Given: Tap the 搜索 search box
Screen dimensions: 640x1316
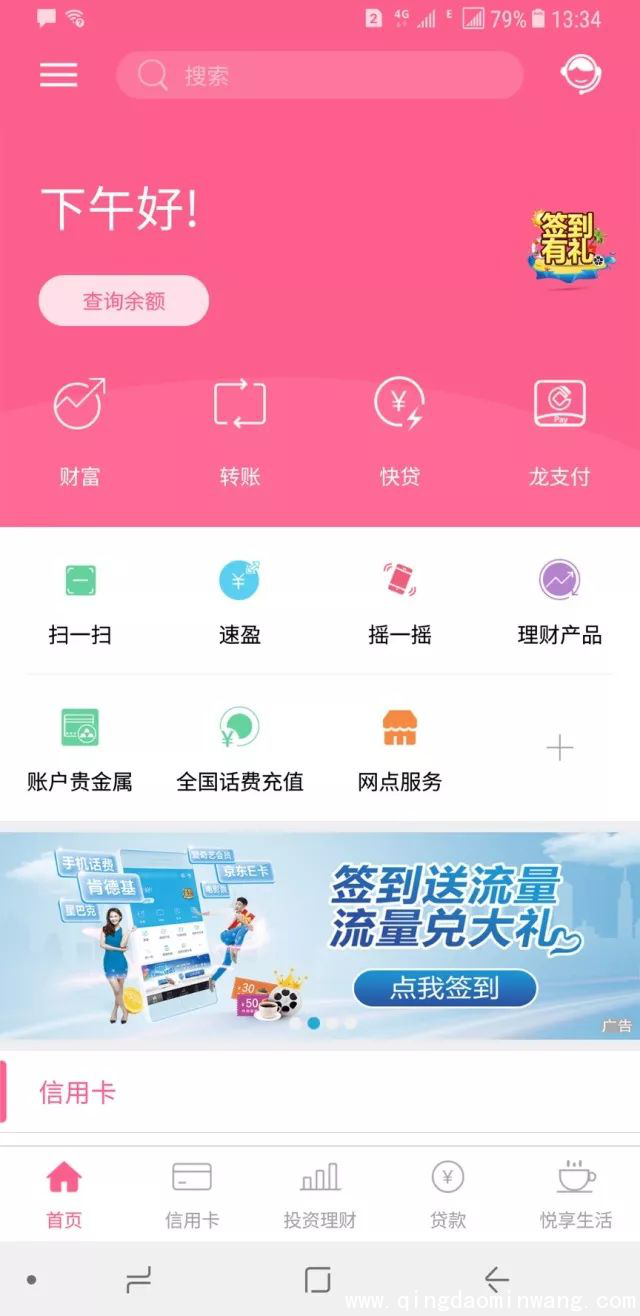Looking at the screenshot, I should [320, 75].
